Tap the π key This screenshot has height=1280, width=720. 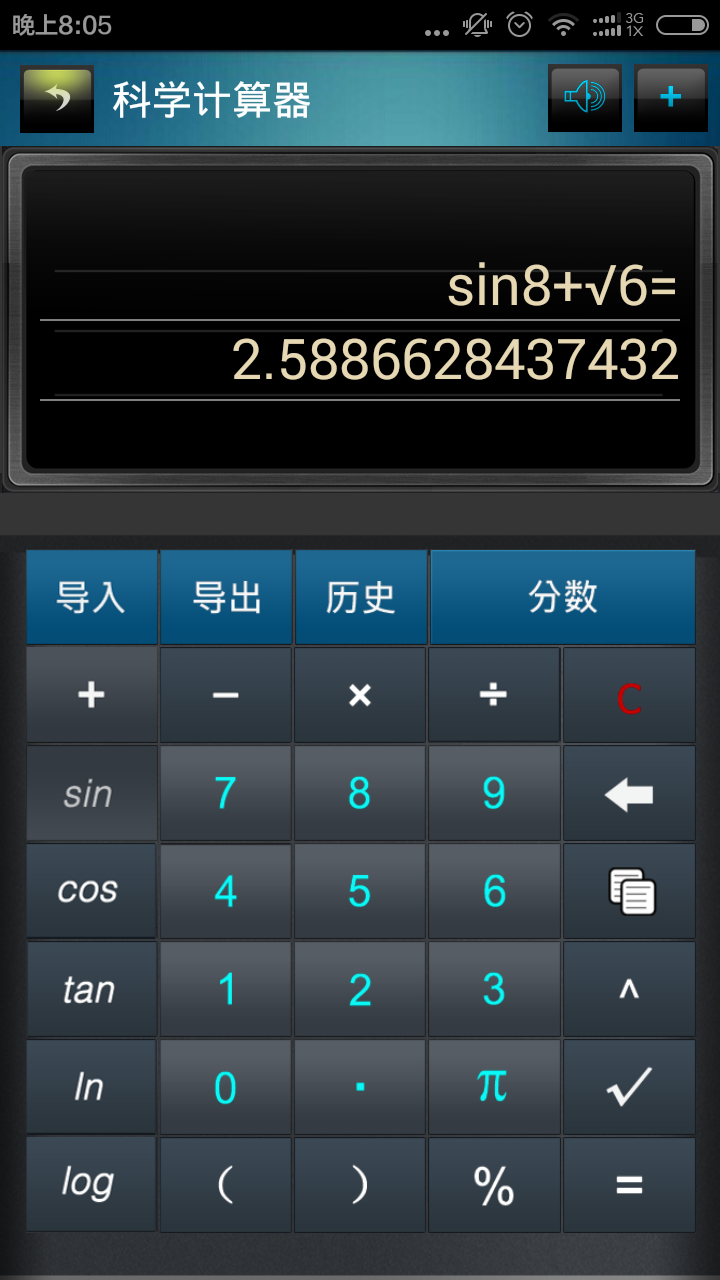pyautogui.click(x=493, y=1086)
